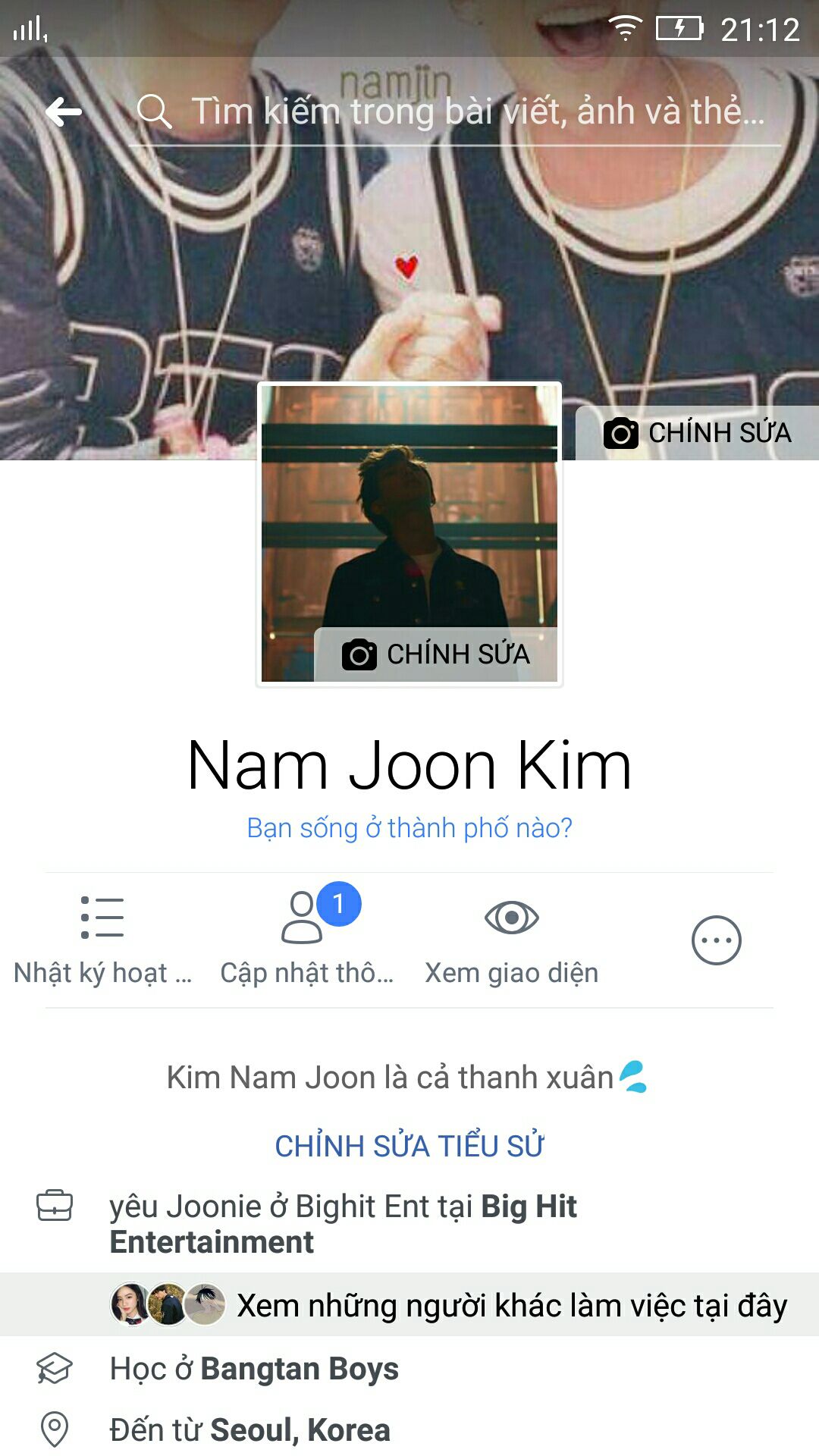Viewport: 819px width, 1456px height.
Task: Tap the link Bạn sống ở thành phố nào?
Action: tap(409, 827)
